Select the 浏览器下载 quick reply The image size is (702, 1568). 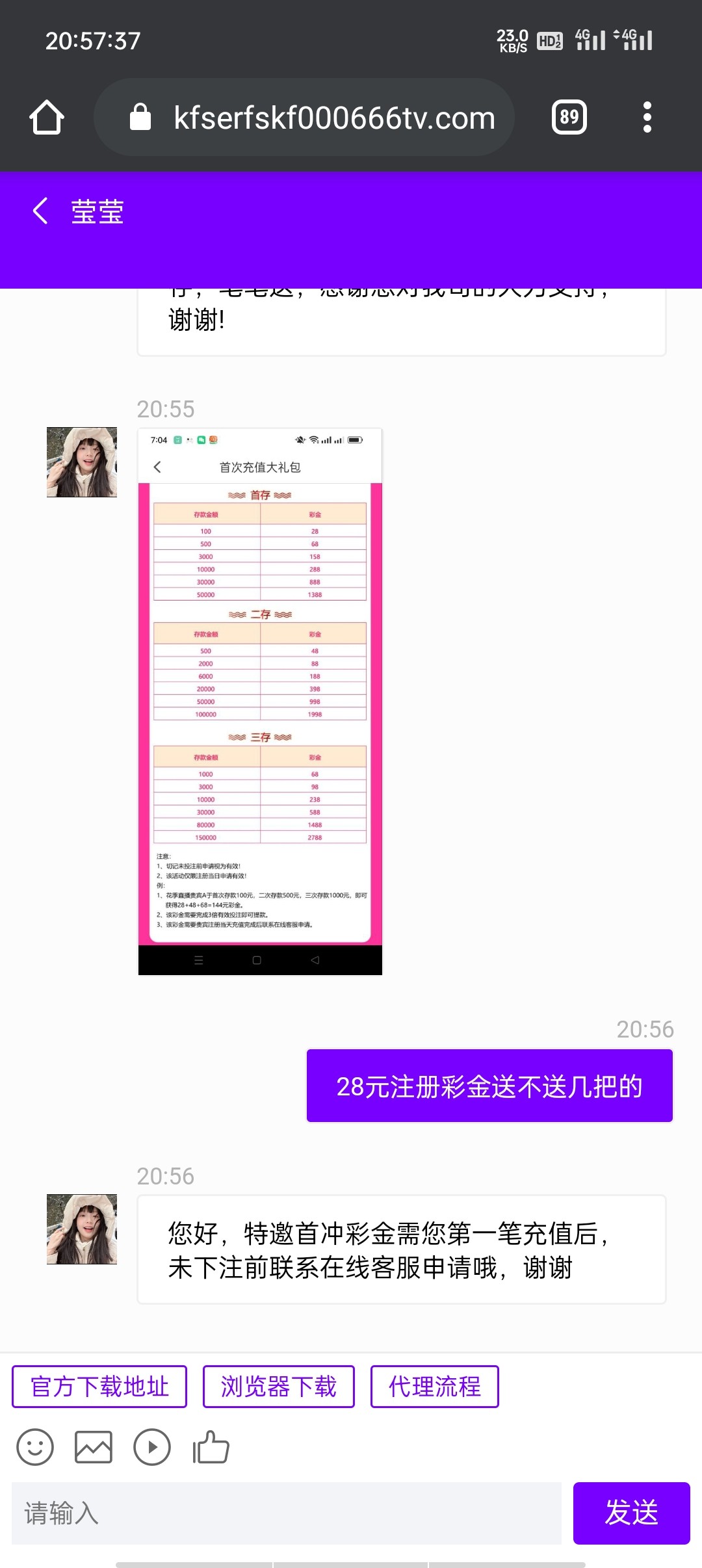[x=278, y=1387]
